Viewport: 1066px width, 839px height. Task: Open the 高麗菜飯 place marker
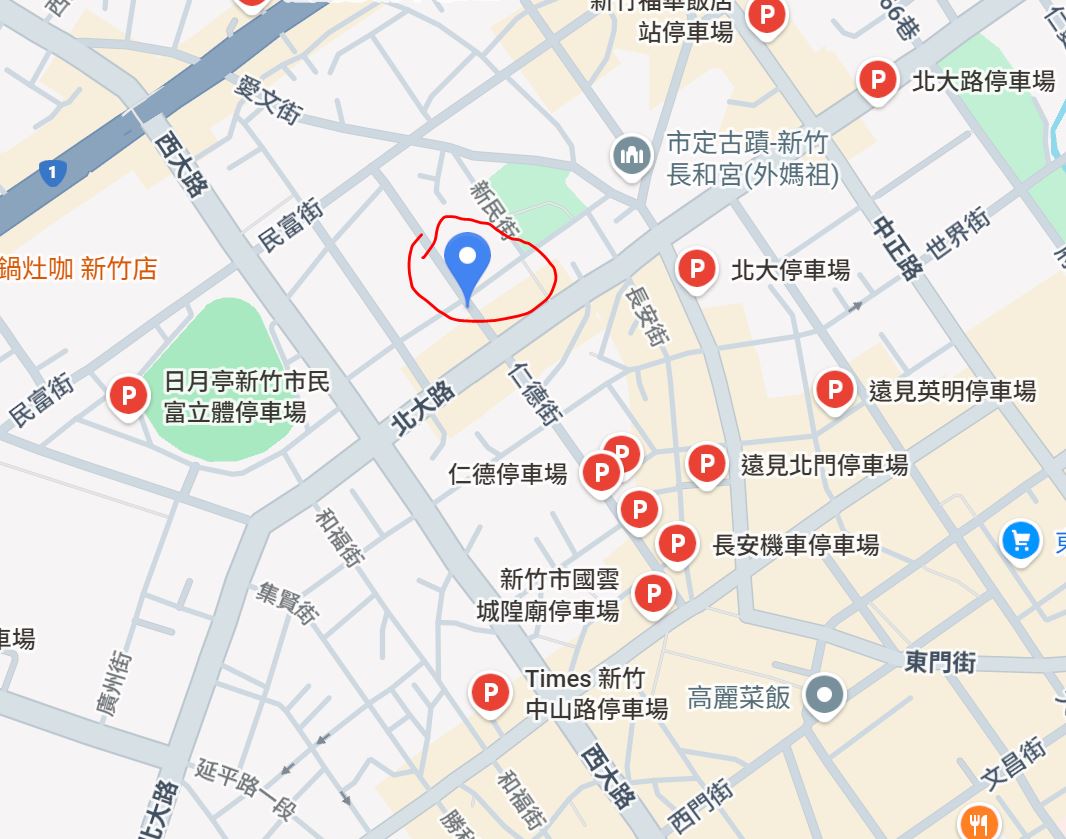tap(825, 694)
